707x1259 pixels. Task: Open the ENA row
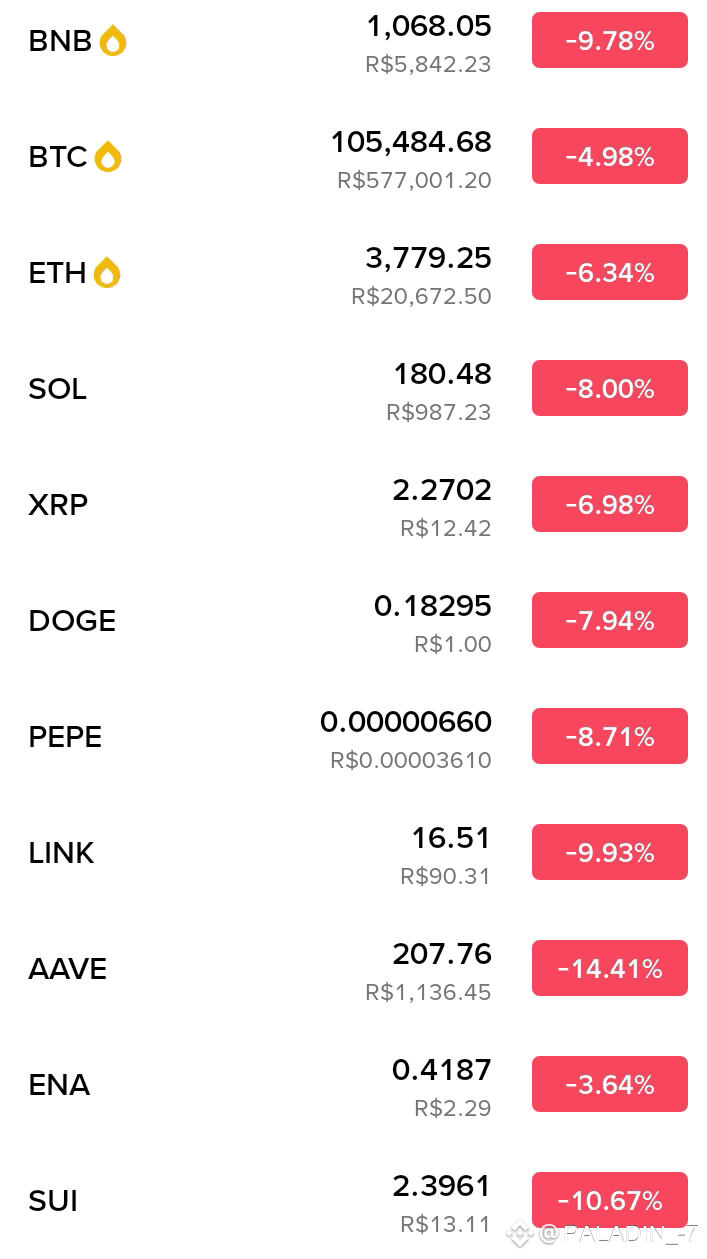[x=353, y=1085]
